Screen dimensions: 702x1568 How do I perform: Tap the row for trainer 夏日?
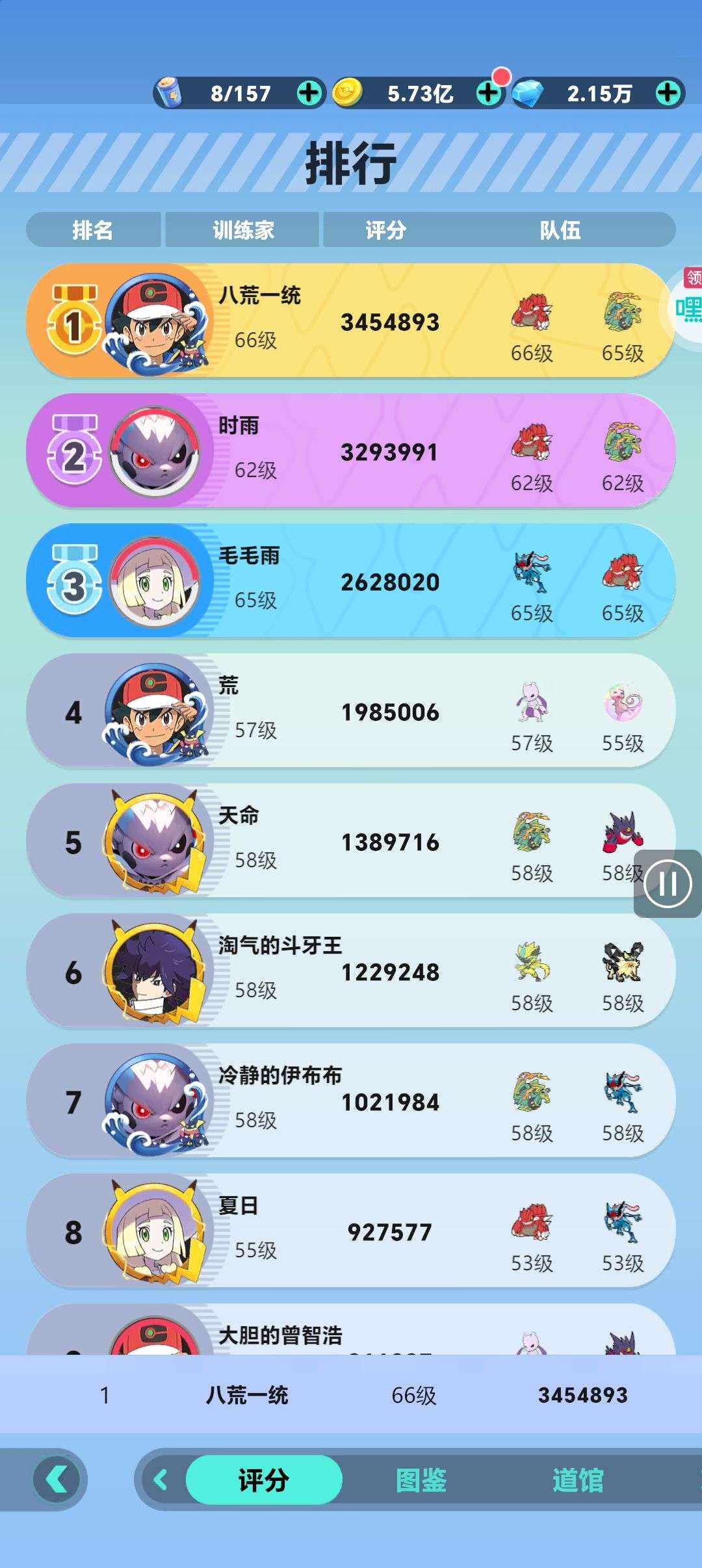coord(350,1231)
